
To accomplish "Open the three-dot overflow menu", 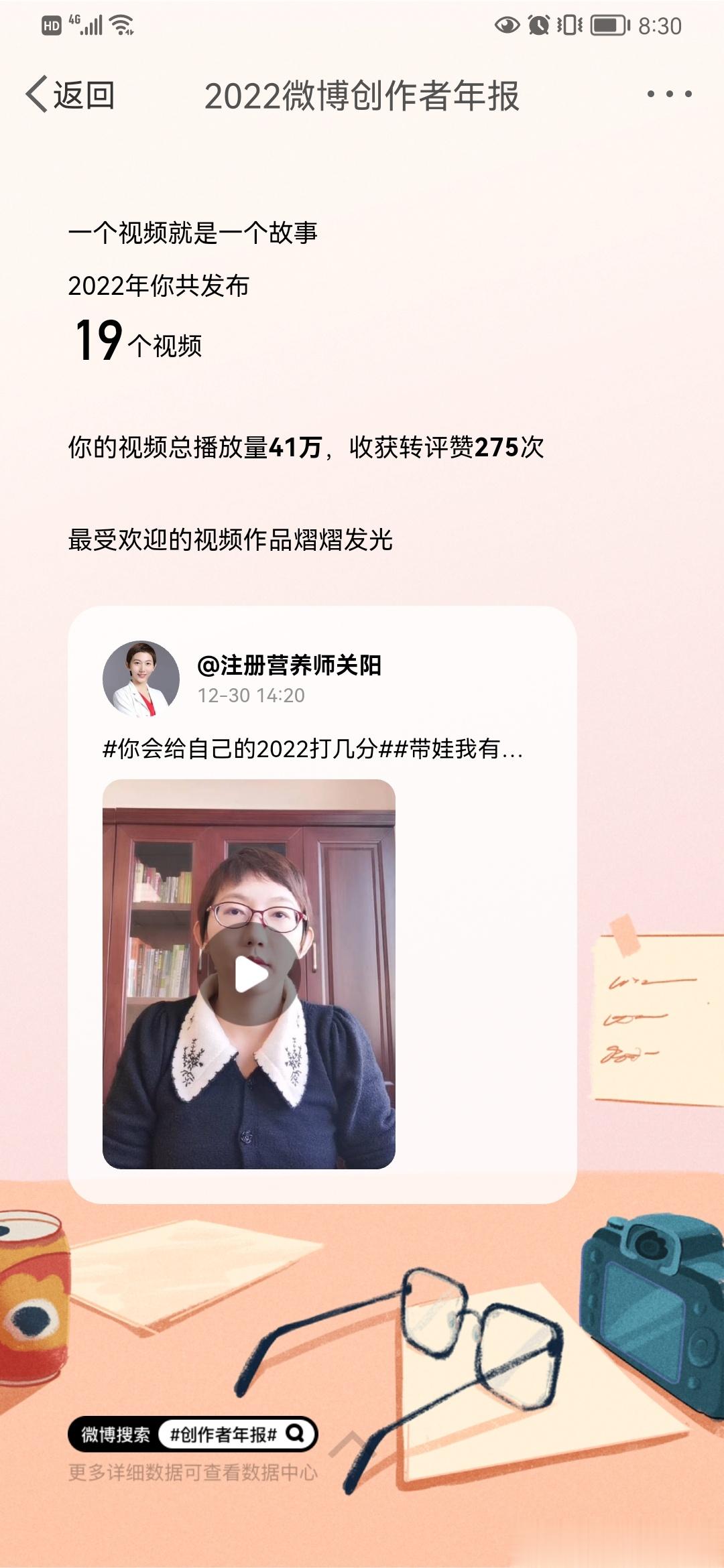I will pos(668,94).
